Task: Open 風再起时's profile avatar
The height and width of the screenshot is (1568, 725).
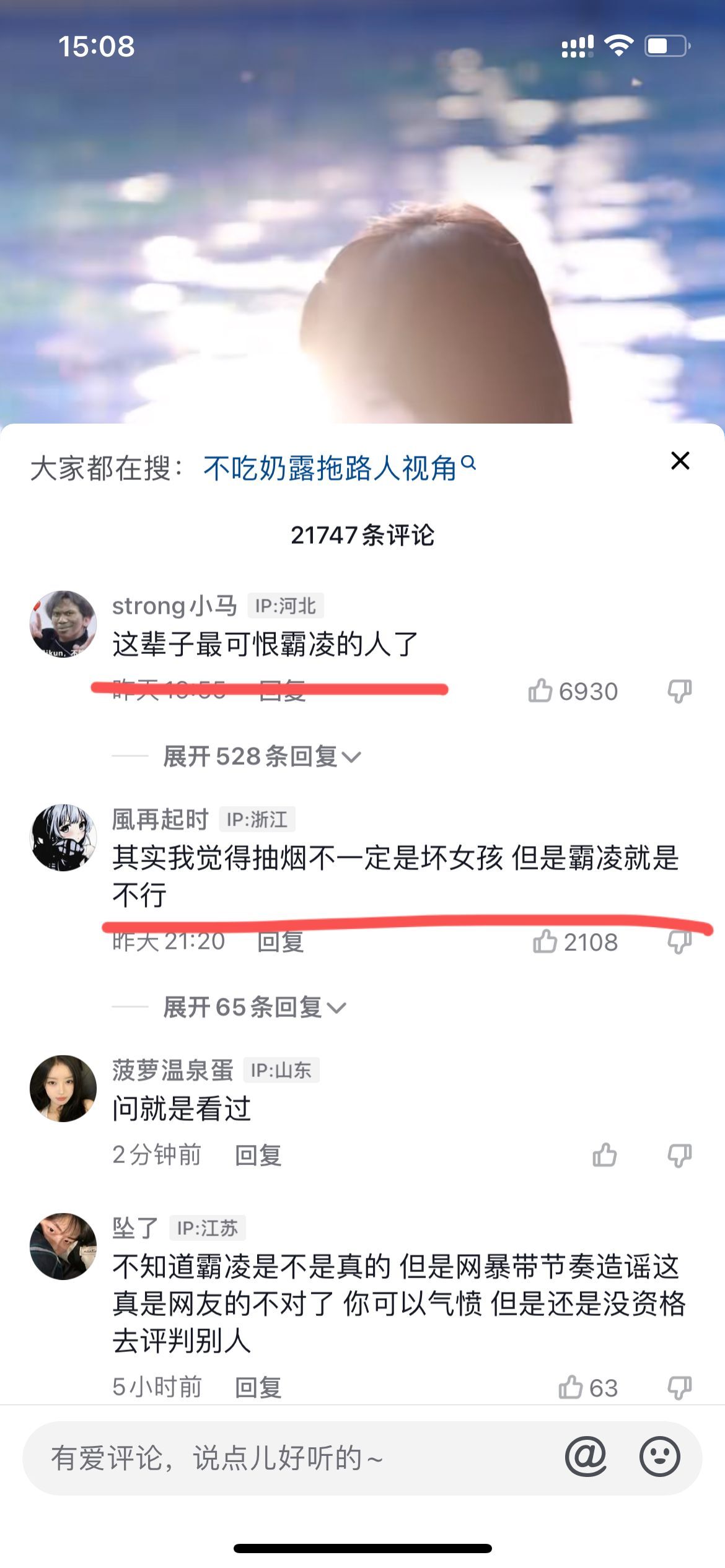Action: pos(63,837)
